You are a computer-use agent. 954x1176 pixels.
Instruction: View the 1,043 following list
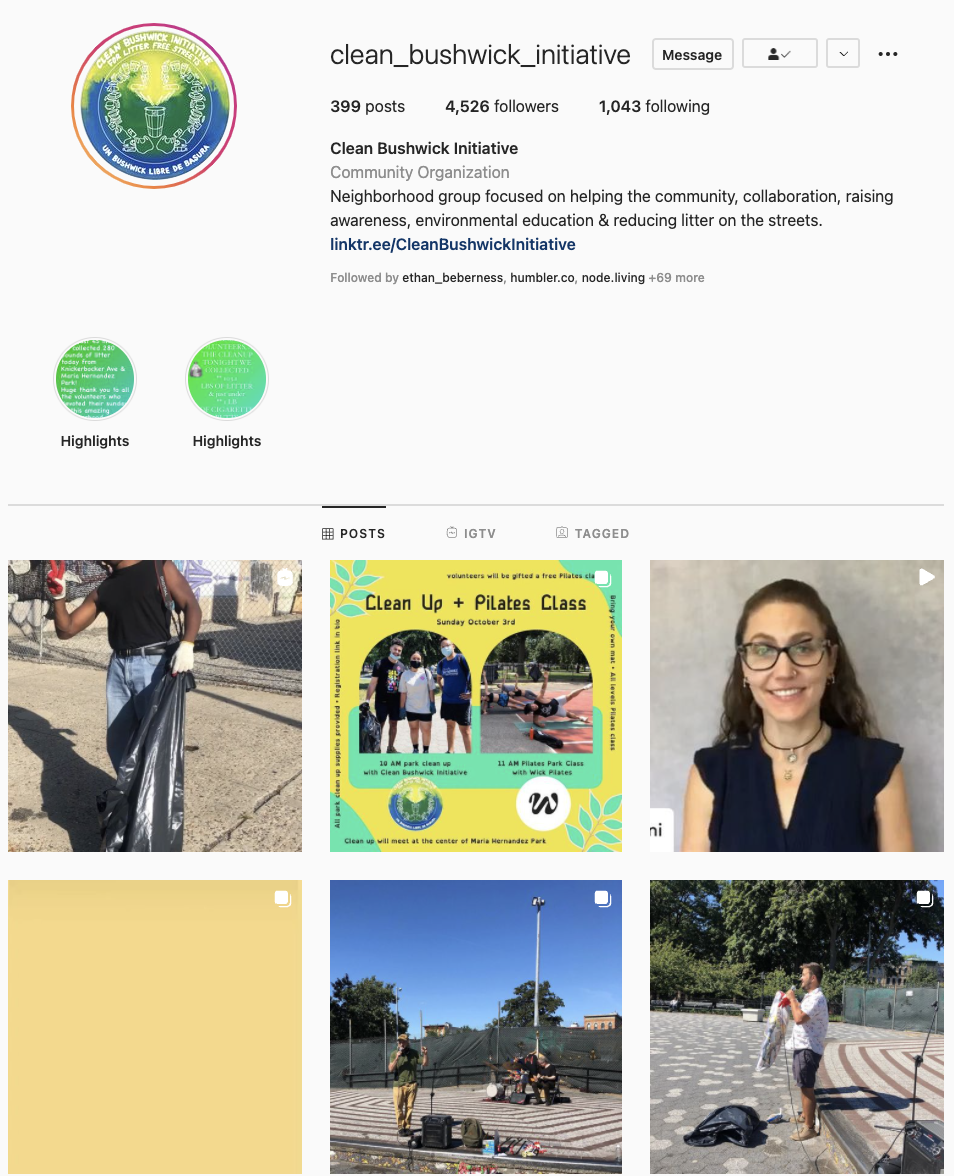pyautogui.click(x=654, y=106)
